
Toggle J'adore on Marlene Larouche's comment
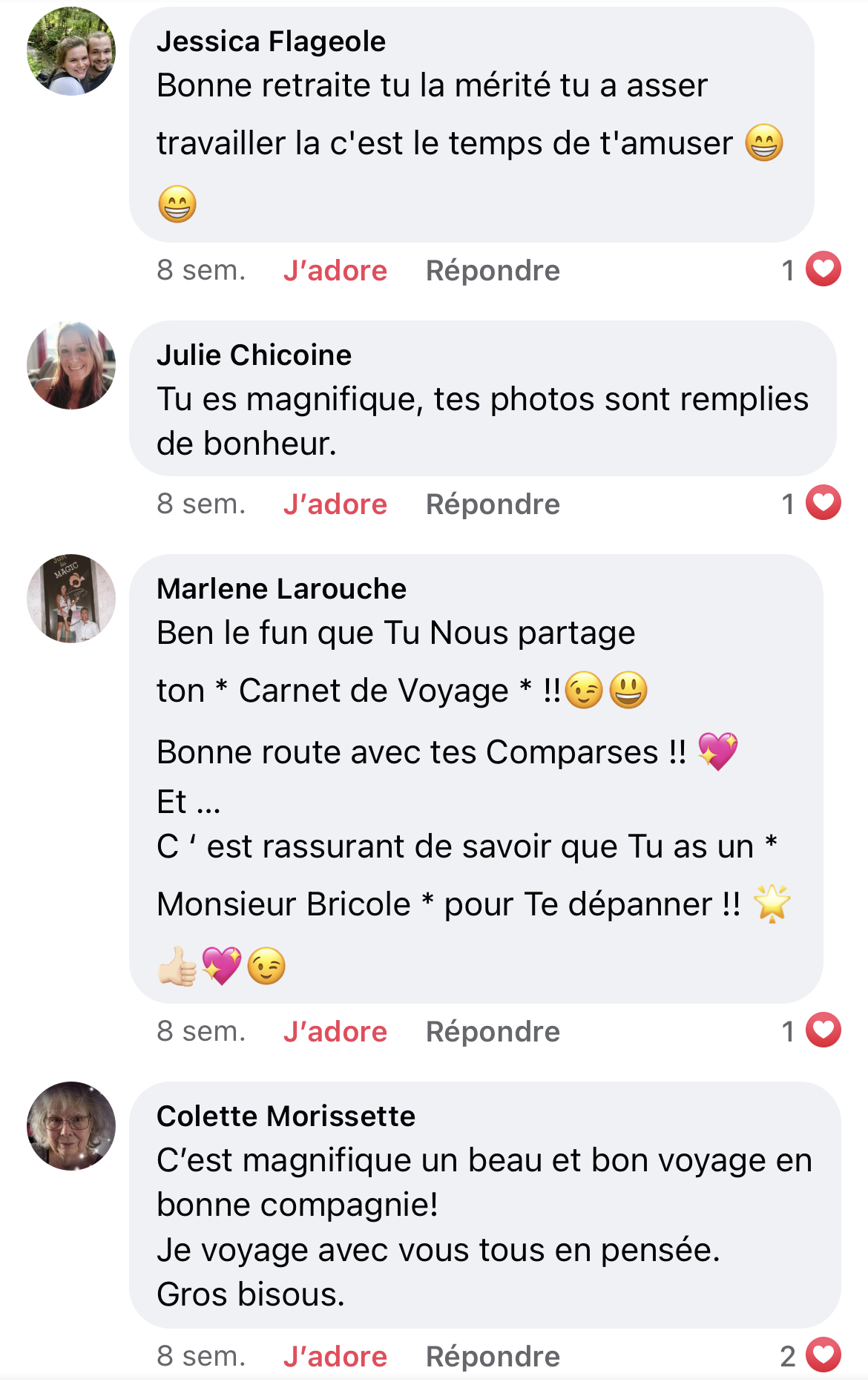pyautogui.click(x=335, y=1032)
